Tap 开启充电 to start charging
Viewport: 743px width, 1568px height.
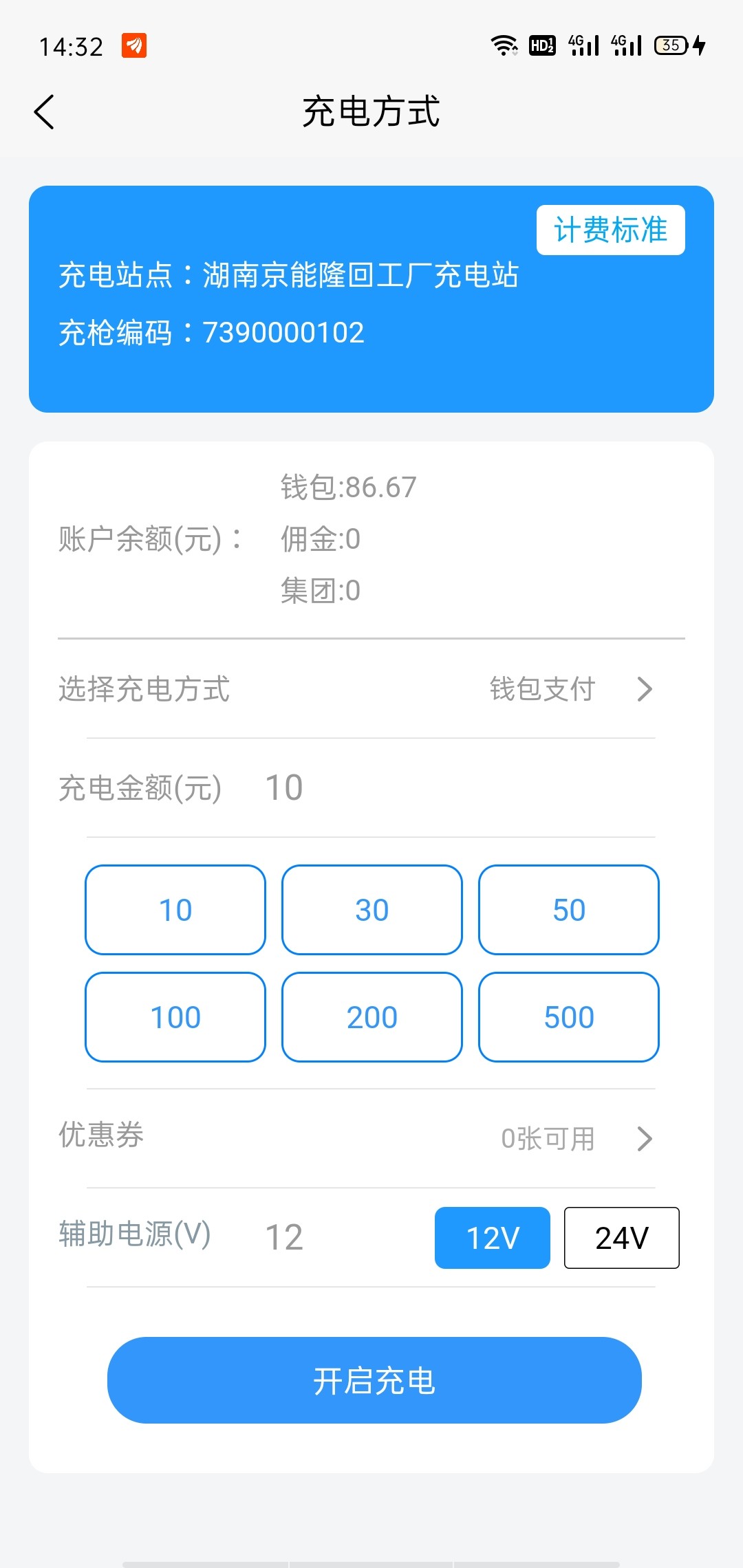pyautogui.click(x=374, y=1380)
